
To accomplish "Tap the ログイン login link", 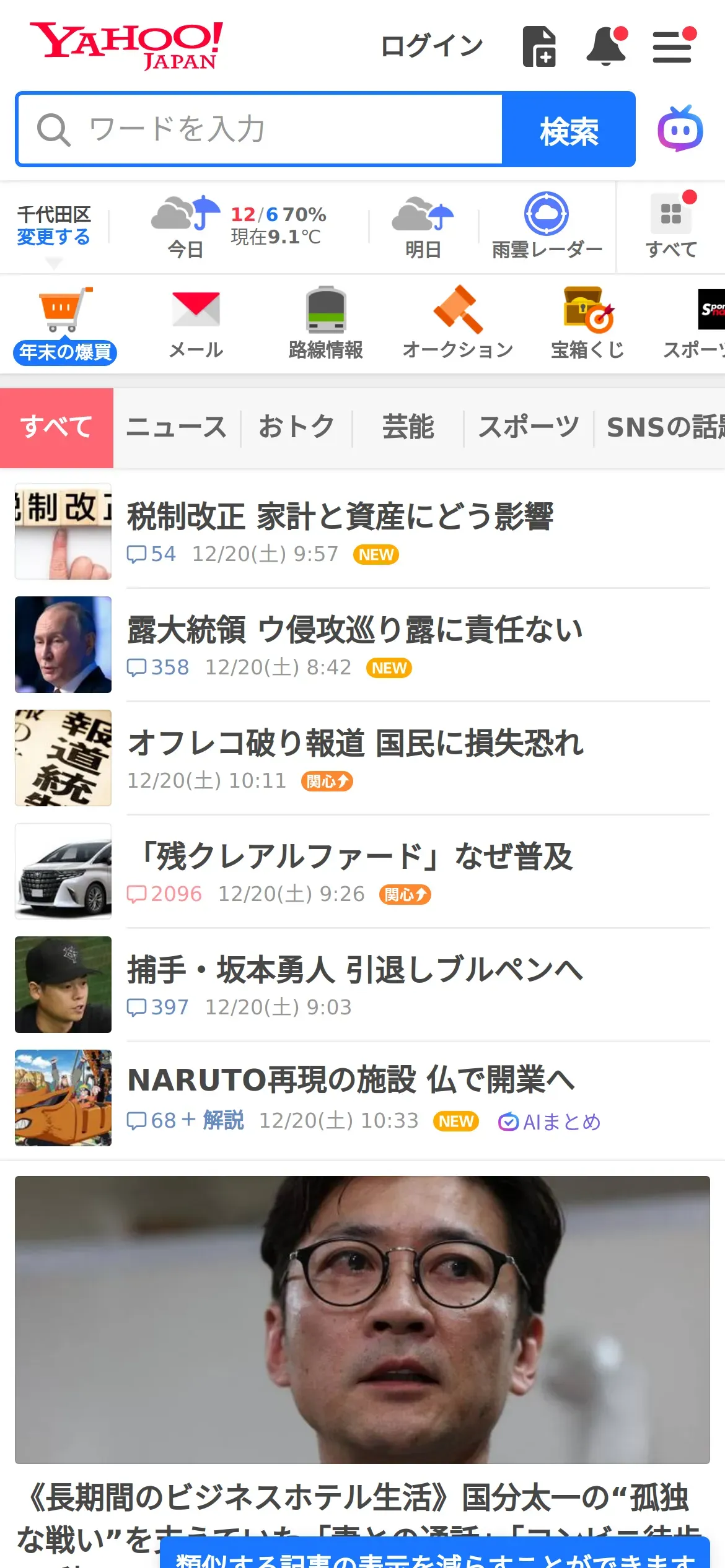I will pyautogui.click(x=431, y=46).
